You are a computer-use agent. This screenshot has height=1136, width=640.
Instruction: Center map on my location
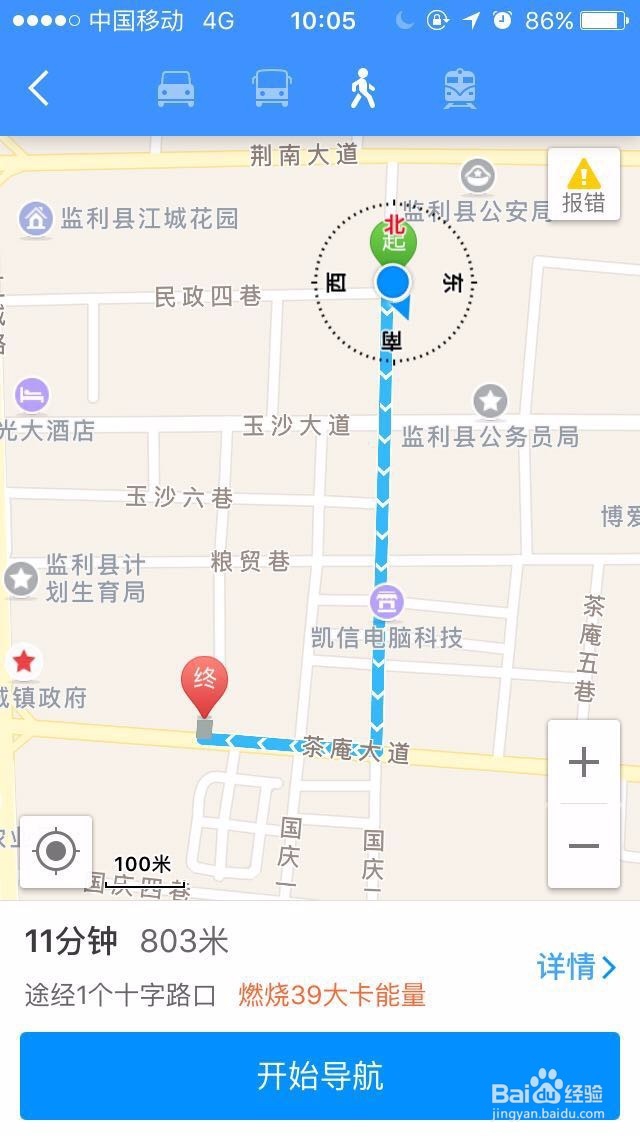coord(56,851)
